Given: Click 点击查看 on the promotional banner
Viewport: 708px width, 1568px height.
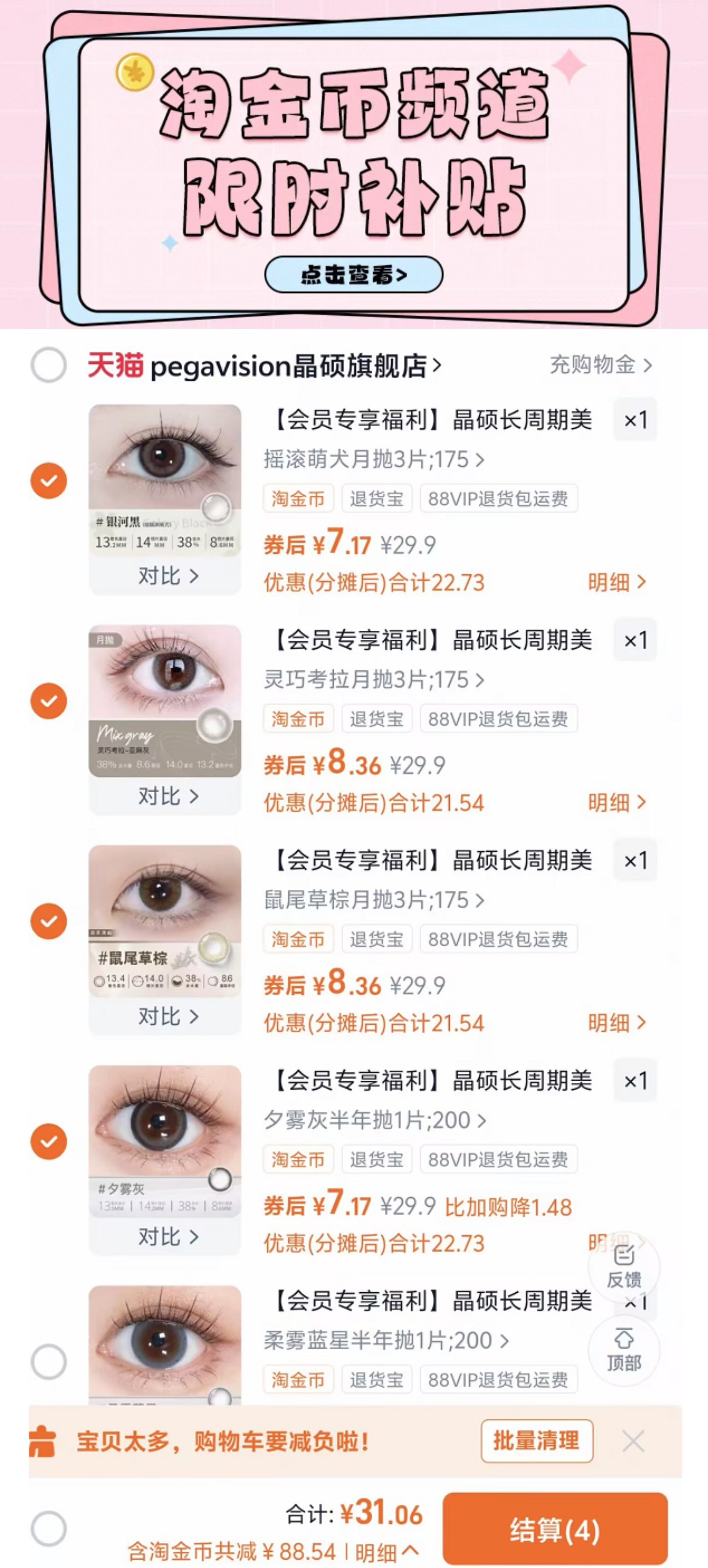Looking at the screenshot, I should pyautogui.click(x=354, y=276).
